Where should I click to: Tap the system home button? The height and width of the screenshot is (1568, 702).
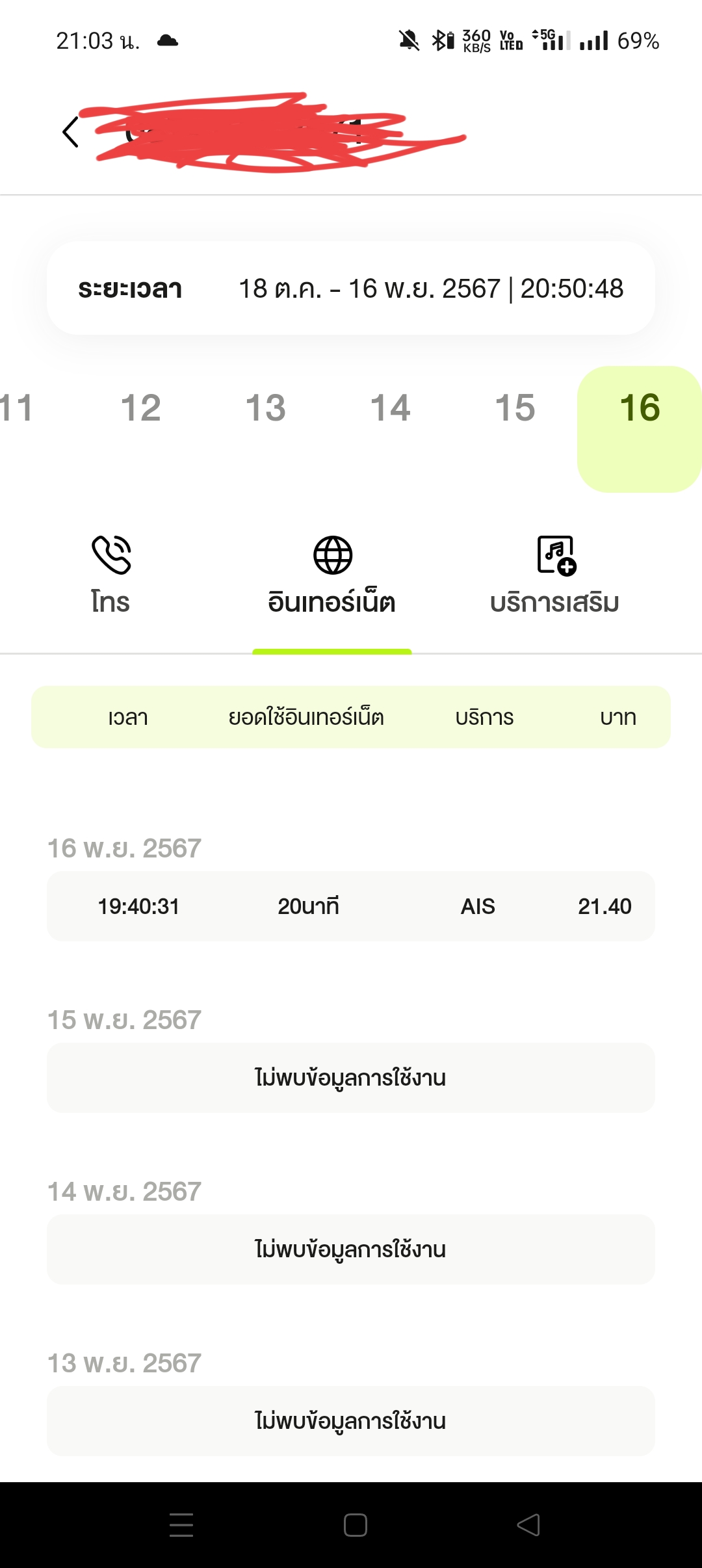(x=355, y=1525)
